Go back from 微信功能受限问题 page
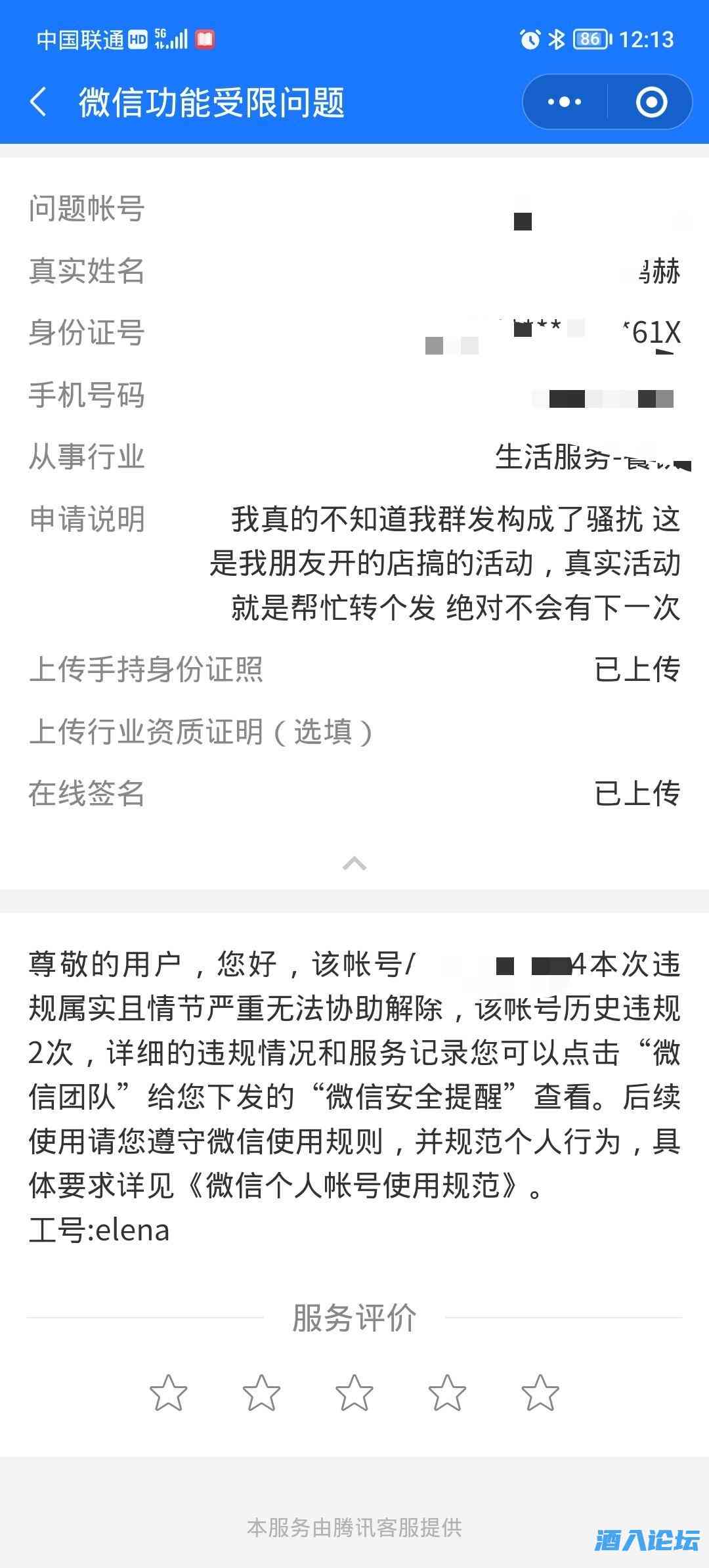 point(39,102)
